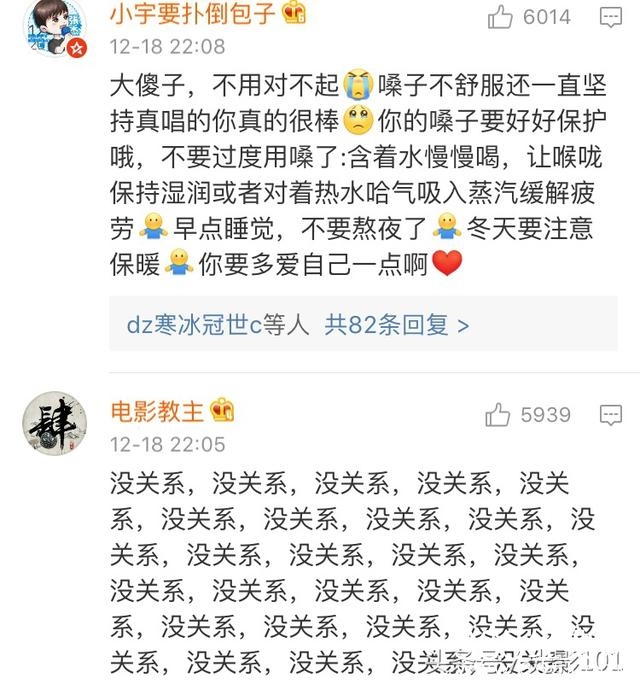Expand the 共82条回复 replies thread
The width and height of the screenshot is (640, 684).
click(x=396, y=324)
